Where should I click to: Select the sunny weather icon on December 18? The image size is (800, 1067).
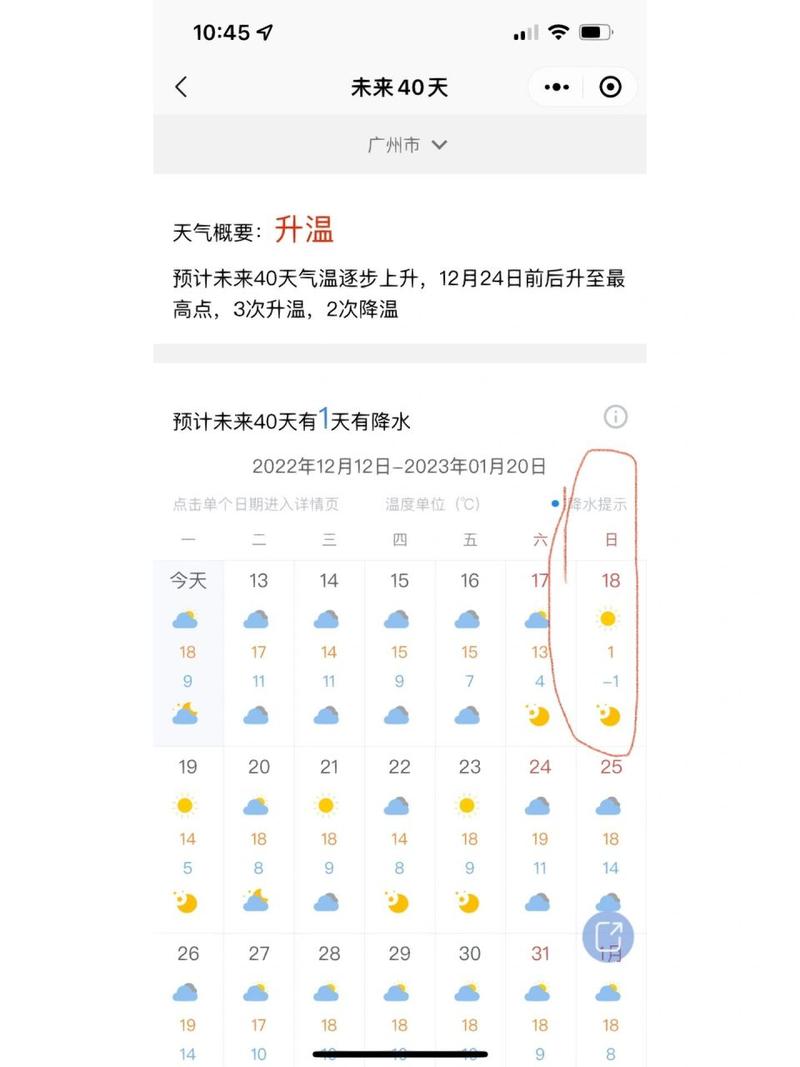coord(610,619)
